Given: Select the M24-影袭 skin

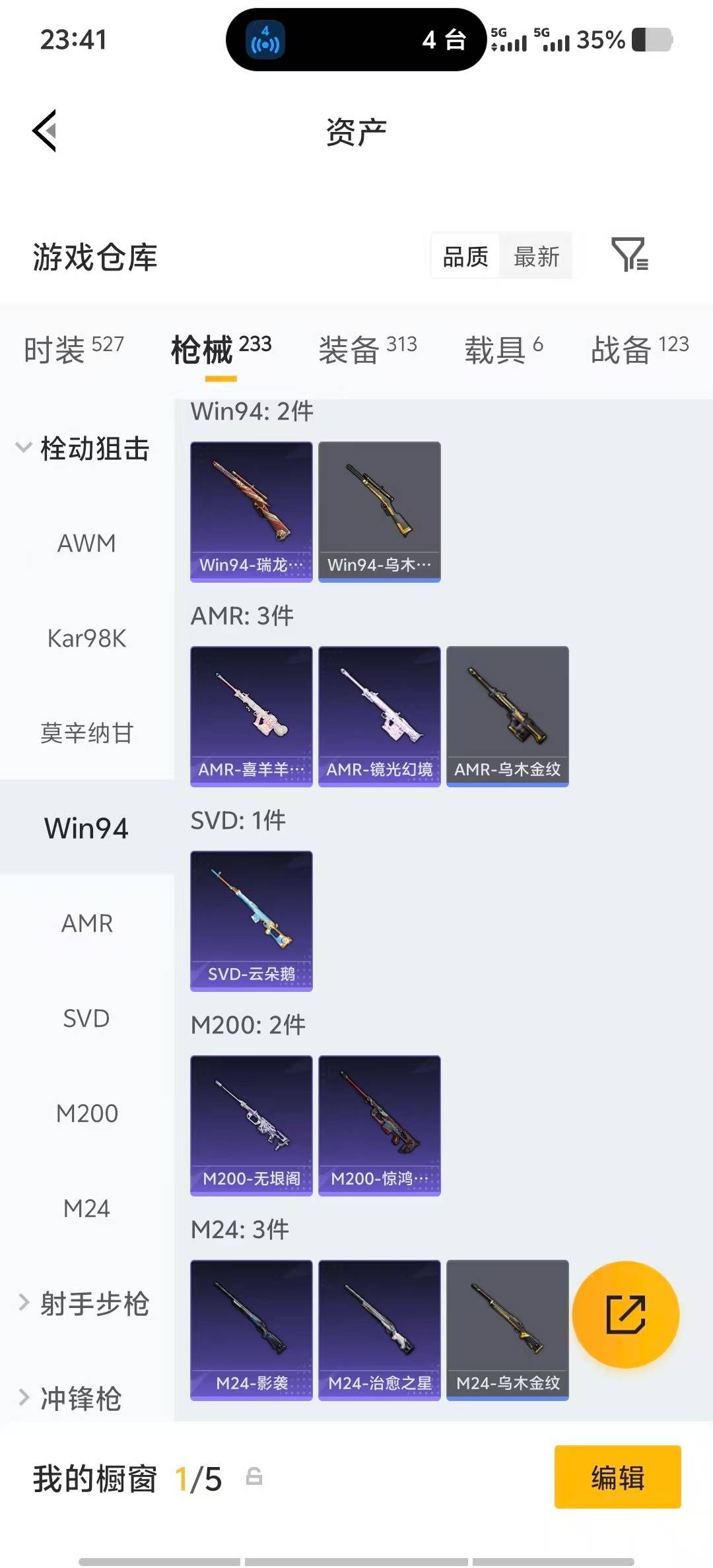Looking at the screenshot, I should pos(251,1330).
